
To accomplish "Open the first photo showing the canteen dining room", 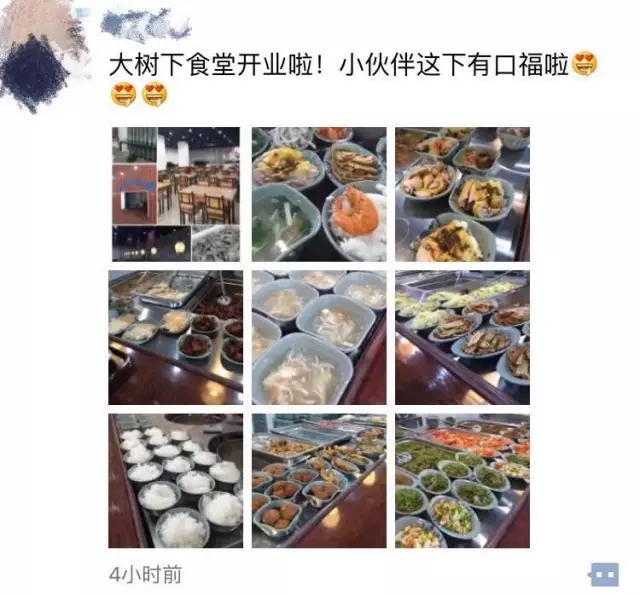I will pyautogui.click(x=175, y=194).
